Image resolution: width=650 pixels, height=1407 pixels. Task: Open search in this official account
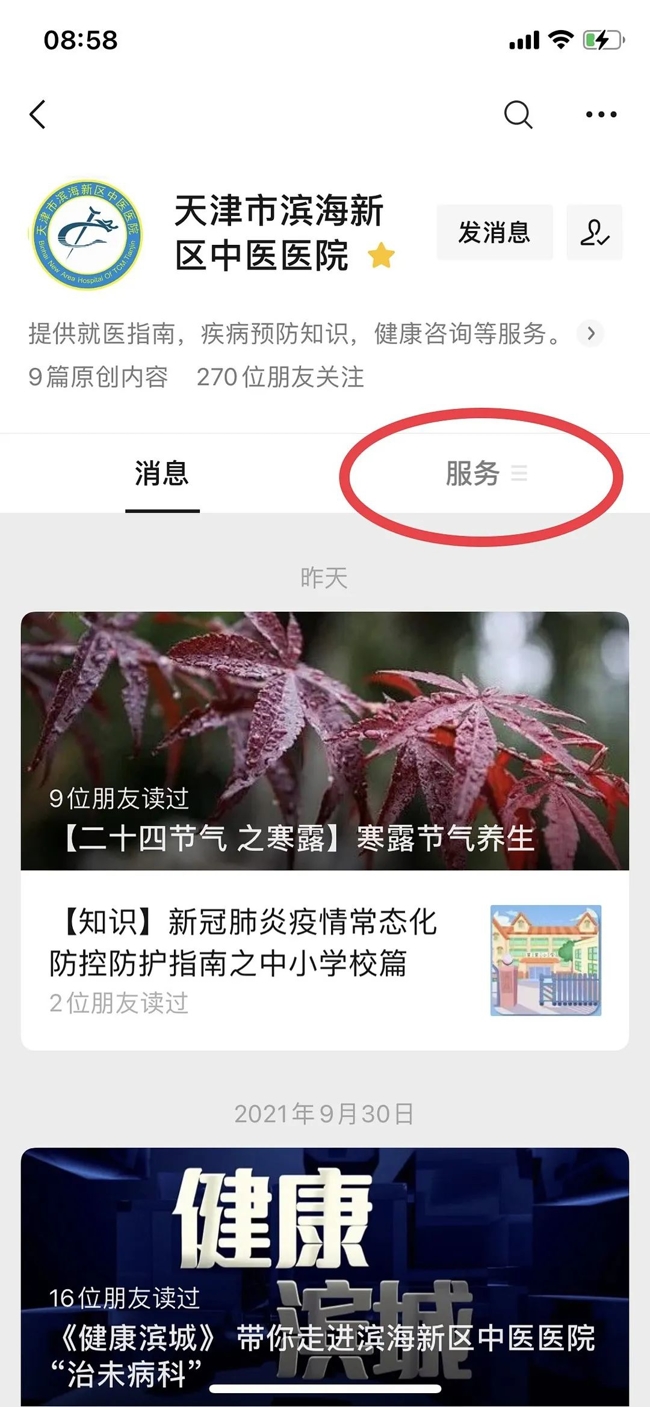point(517,115)
